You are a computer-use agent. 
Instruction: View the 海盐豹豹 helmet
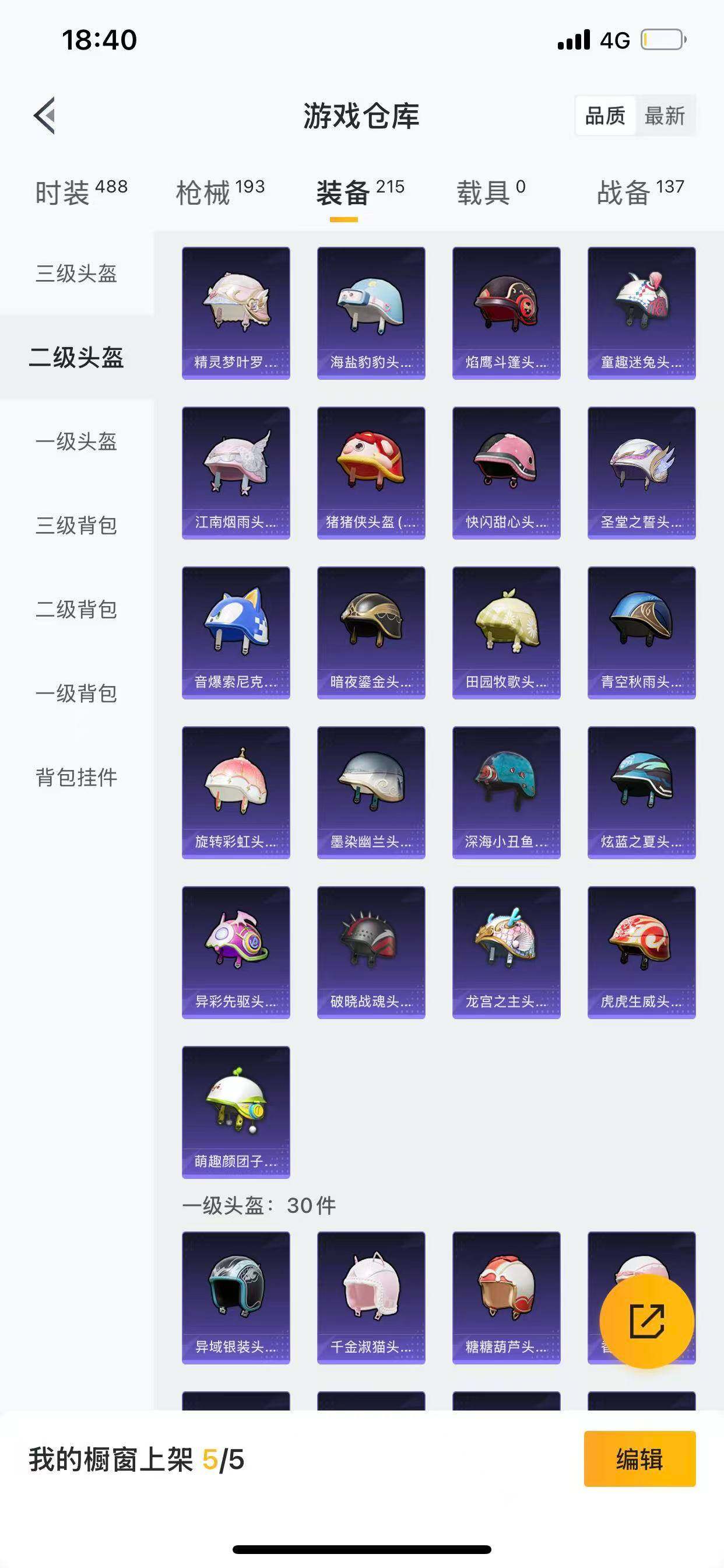point(371,313)
